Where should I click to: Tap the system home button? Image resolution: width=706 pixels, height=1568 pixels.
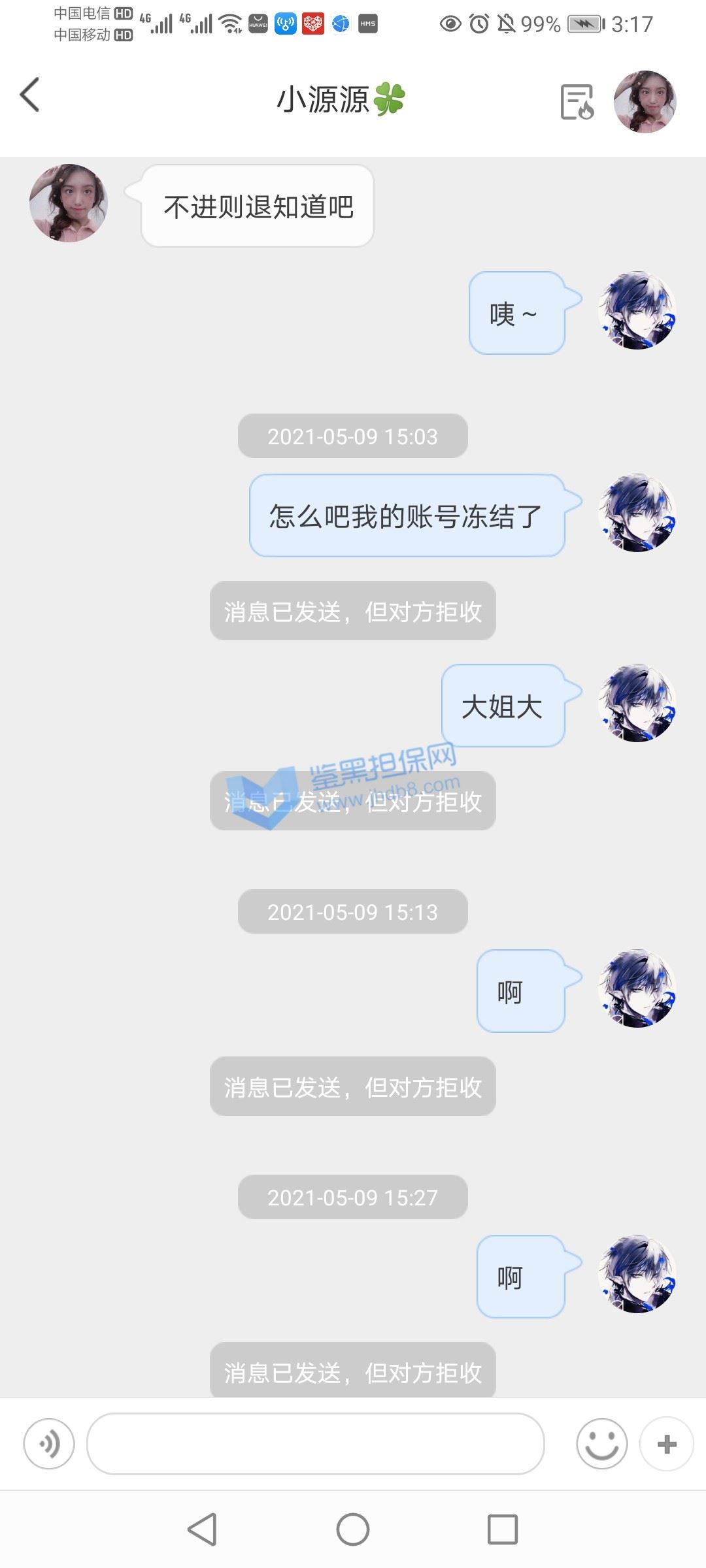point(353,1529)
